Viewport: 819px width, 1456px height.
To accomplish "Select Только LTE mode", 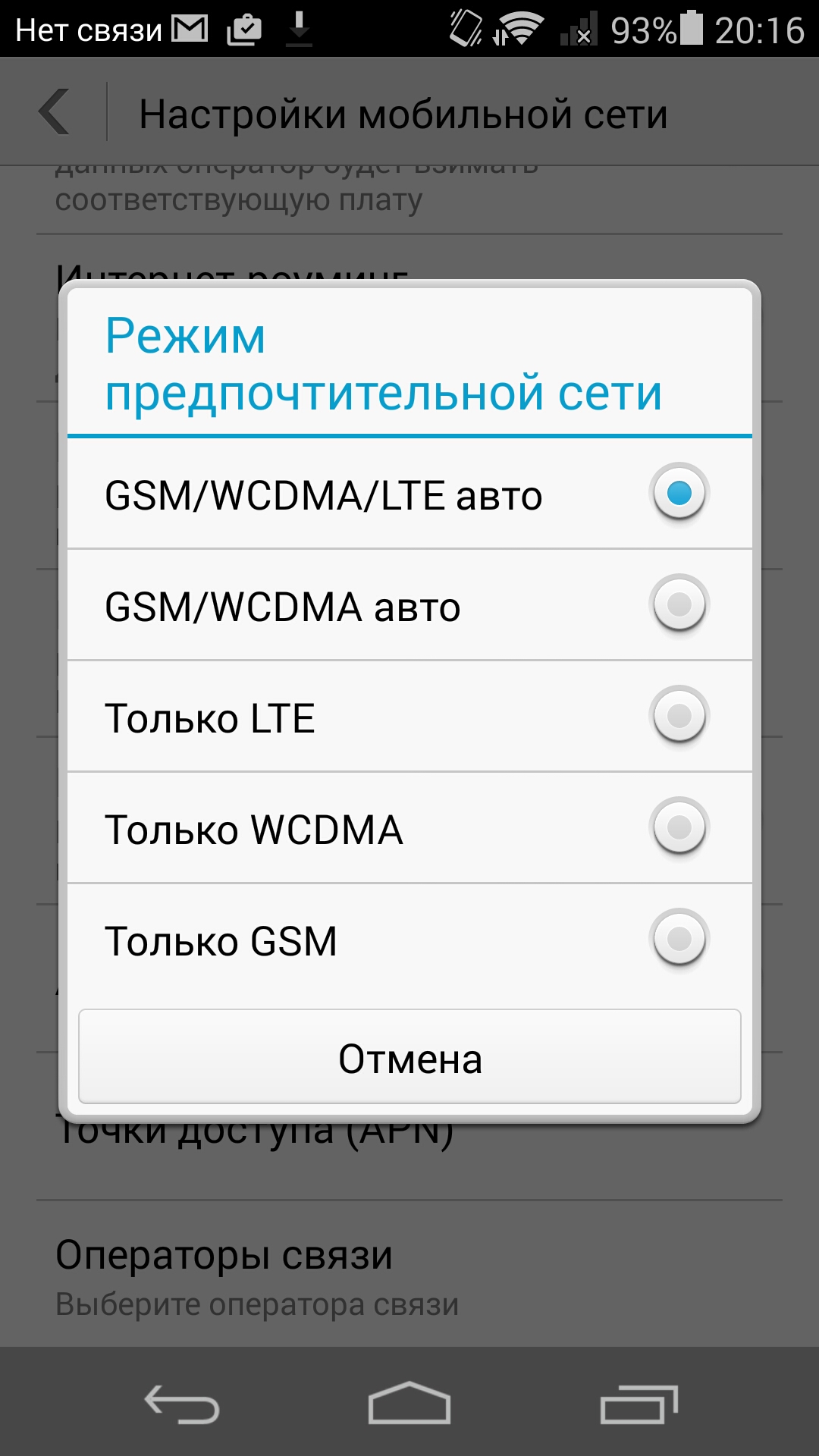I will 409,717.
